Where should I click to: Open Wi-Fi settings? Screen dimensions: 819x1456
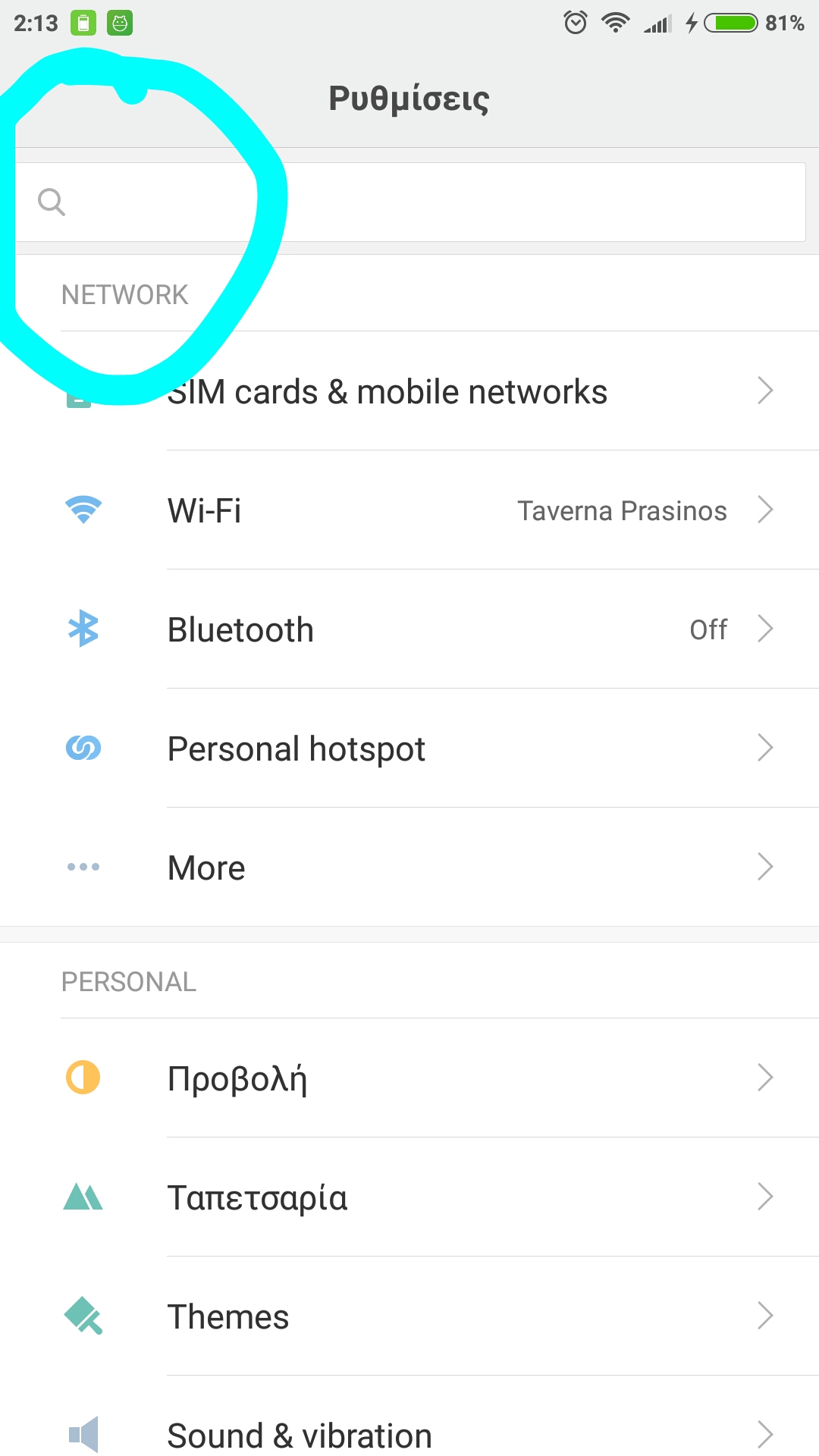(x=409, y=510)
